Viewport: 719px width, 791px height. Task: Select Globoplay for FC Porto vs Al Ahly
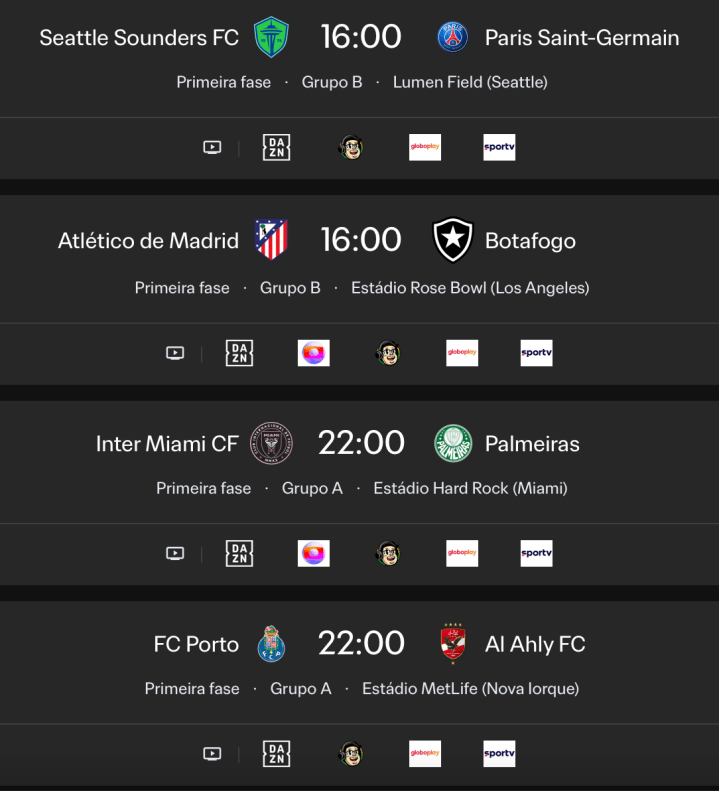(425, 754)
